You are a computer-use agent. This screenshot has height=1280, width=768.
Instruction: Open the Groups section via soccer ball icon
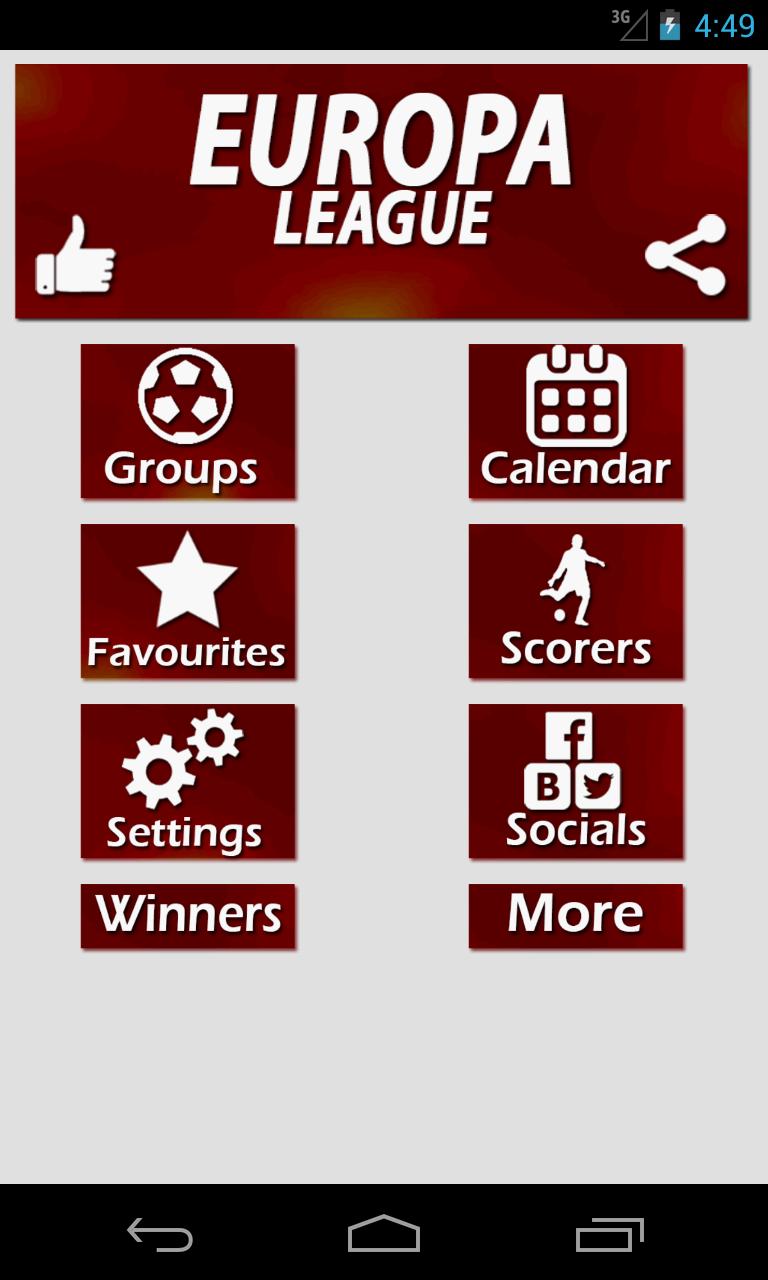pos(188,398)
